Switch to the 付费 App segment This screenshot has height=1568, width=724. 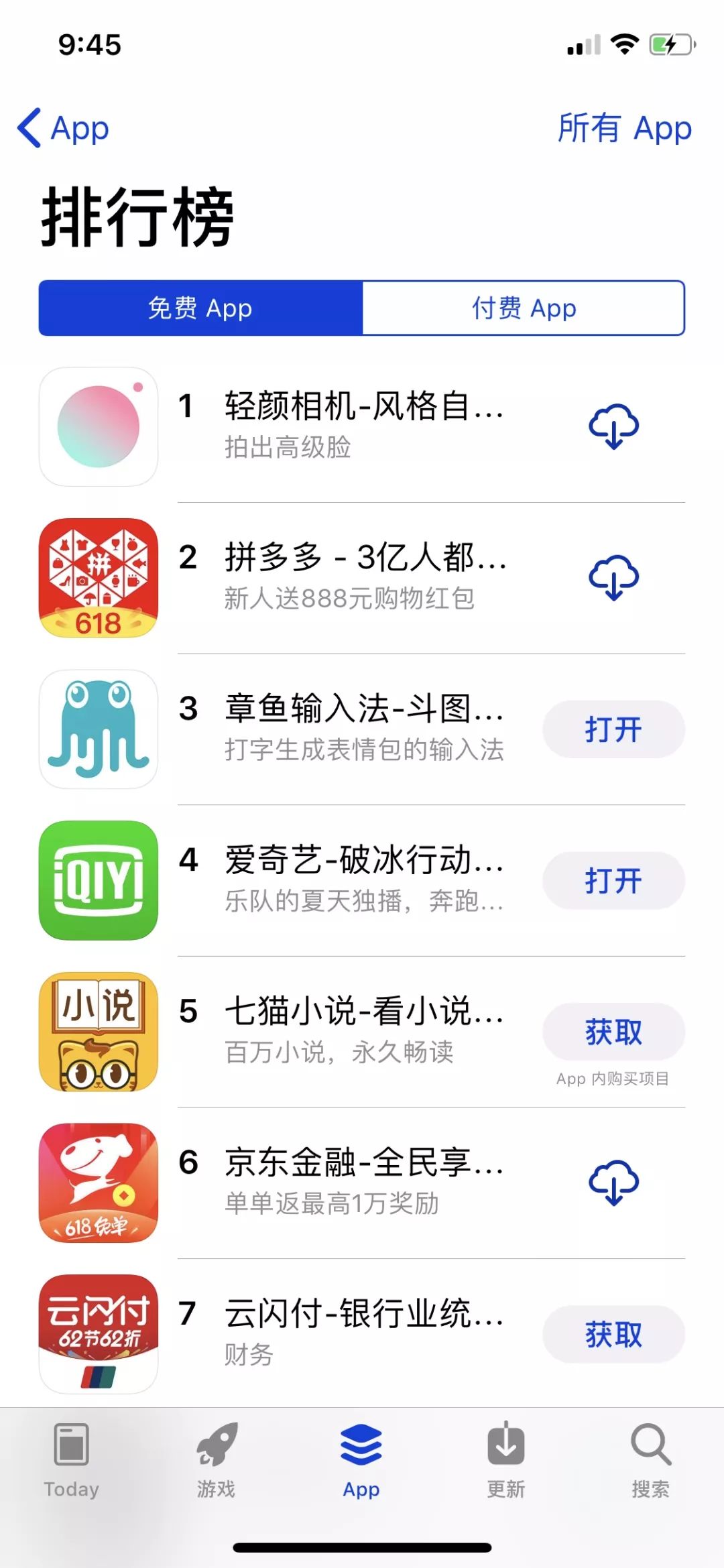(x=524, y=308)
